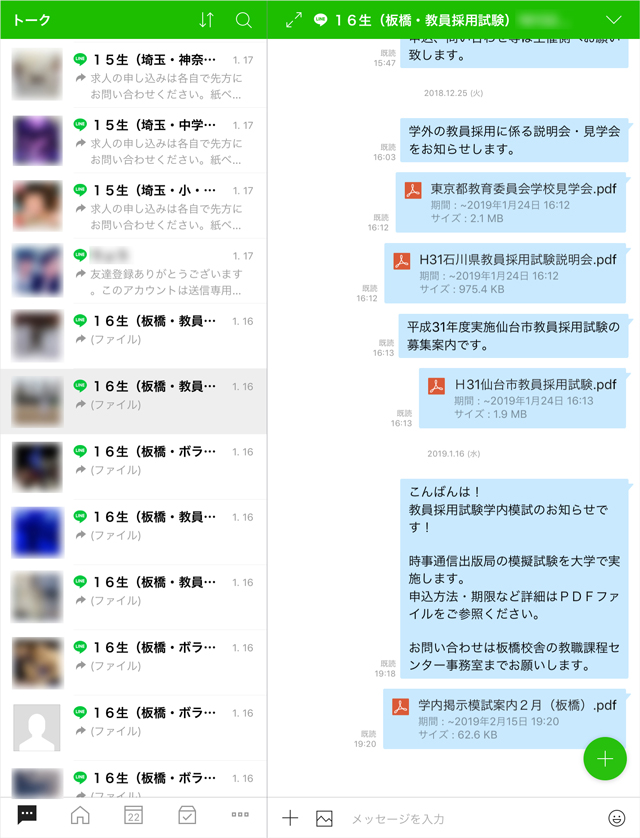Tap the green plus floating button

(x=604, y=759)
